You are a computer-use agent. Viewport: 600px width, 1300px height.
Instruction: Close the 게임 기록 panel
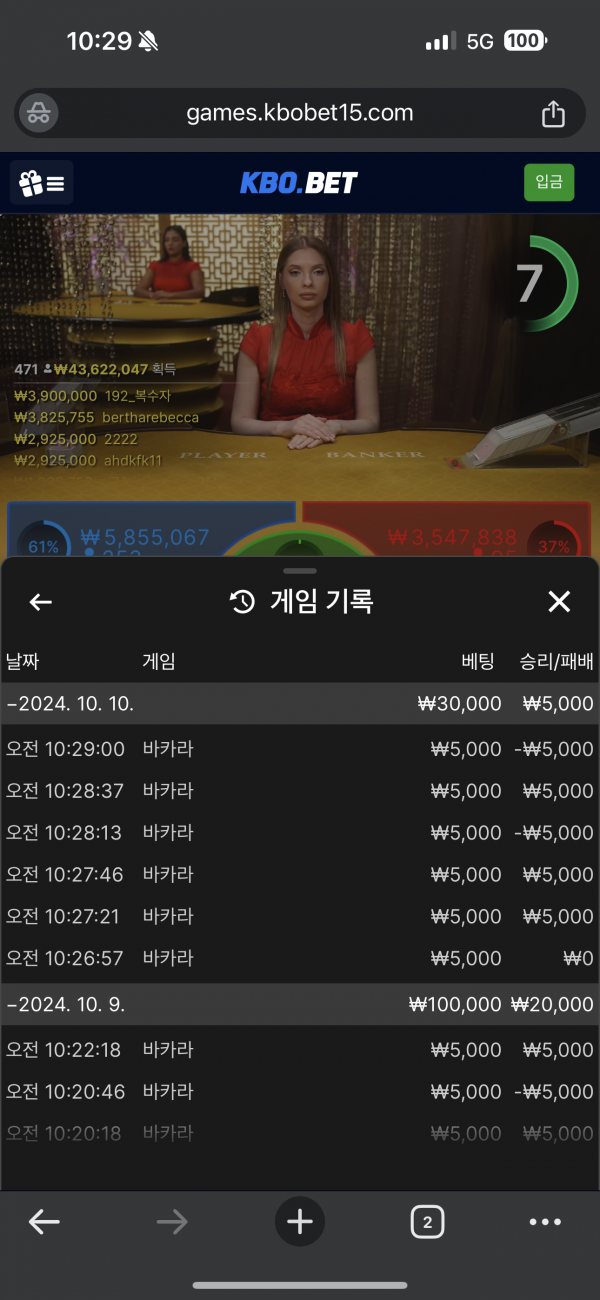point(558,601)
